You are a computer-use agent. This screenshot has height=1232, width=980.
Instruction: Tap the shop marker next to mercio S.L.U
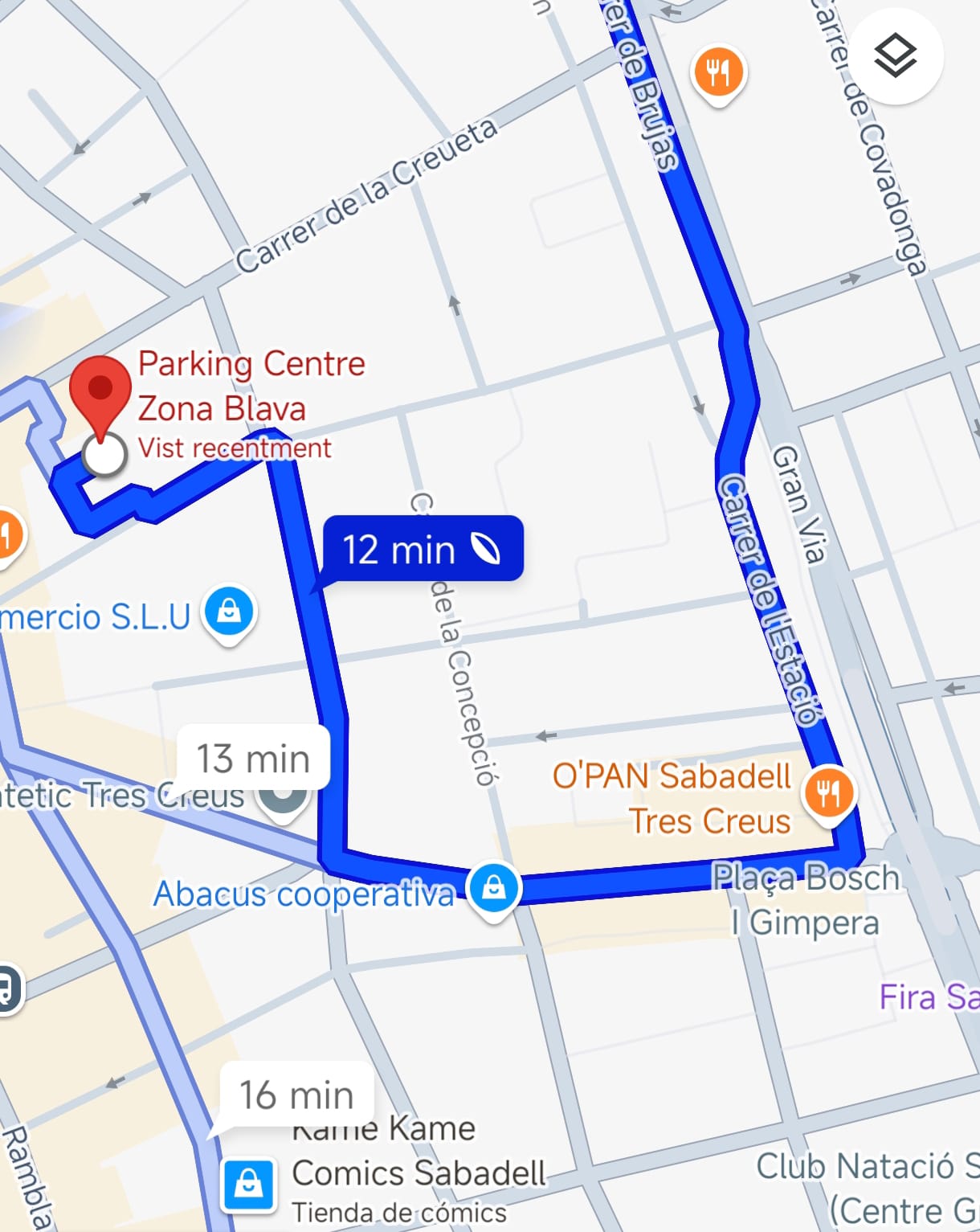point(229,612)
